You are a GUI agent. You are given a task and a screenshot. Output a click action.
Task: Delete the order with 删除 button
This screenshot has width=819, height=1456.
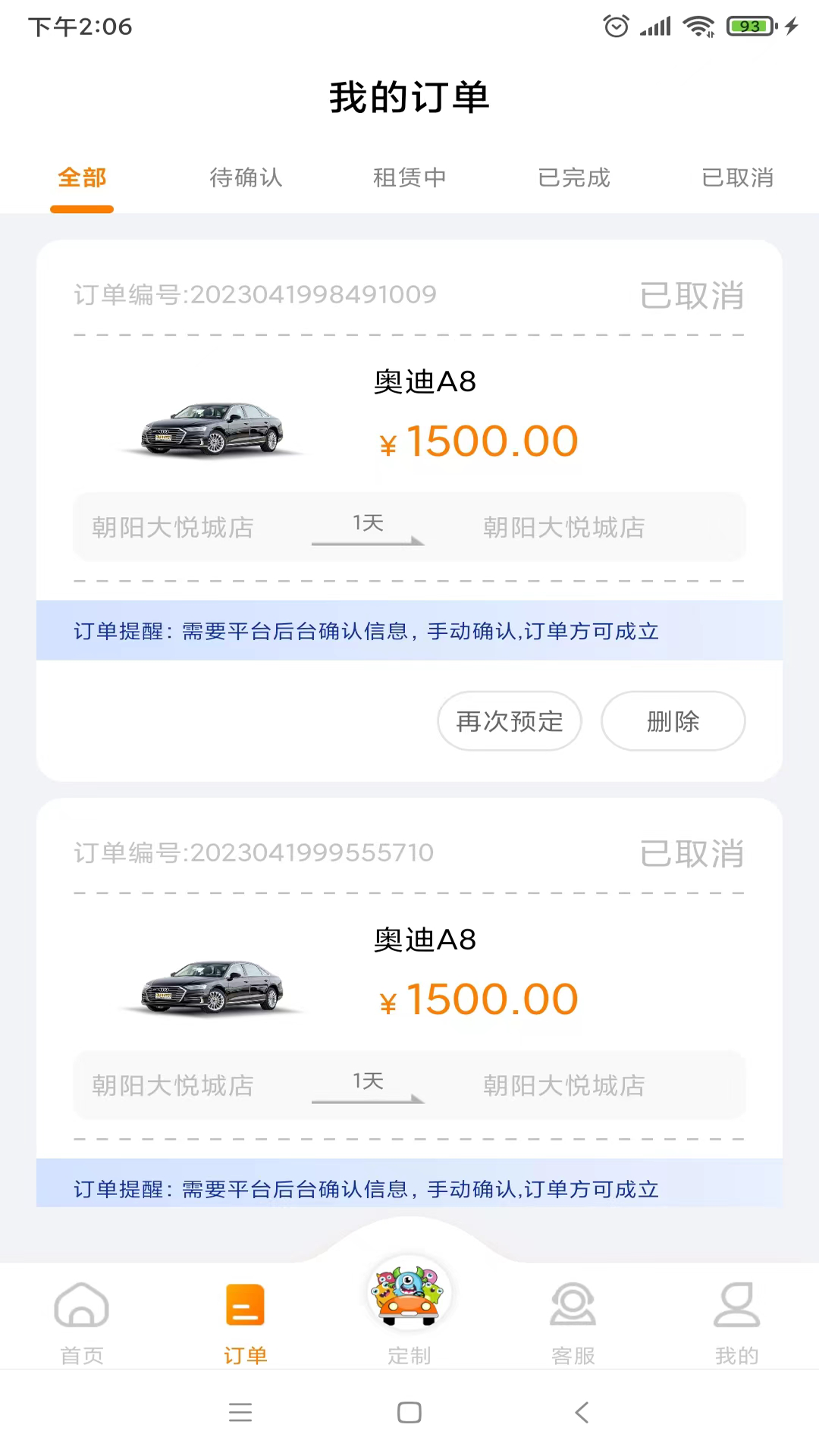point(673,721)
